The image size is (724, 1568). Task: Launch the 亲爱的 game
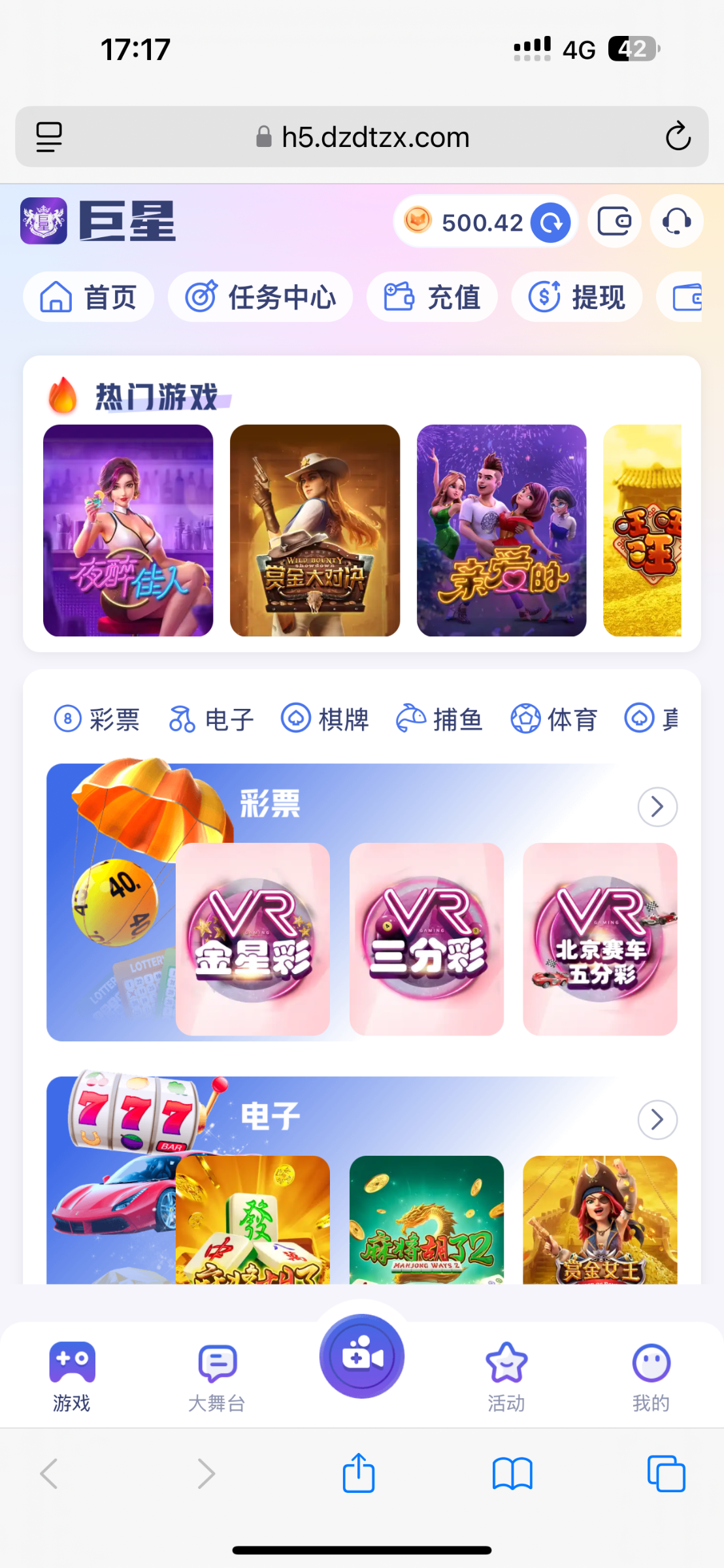pos(502,531)
